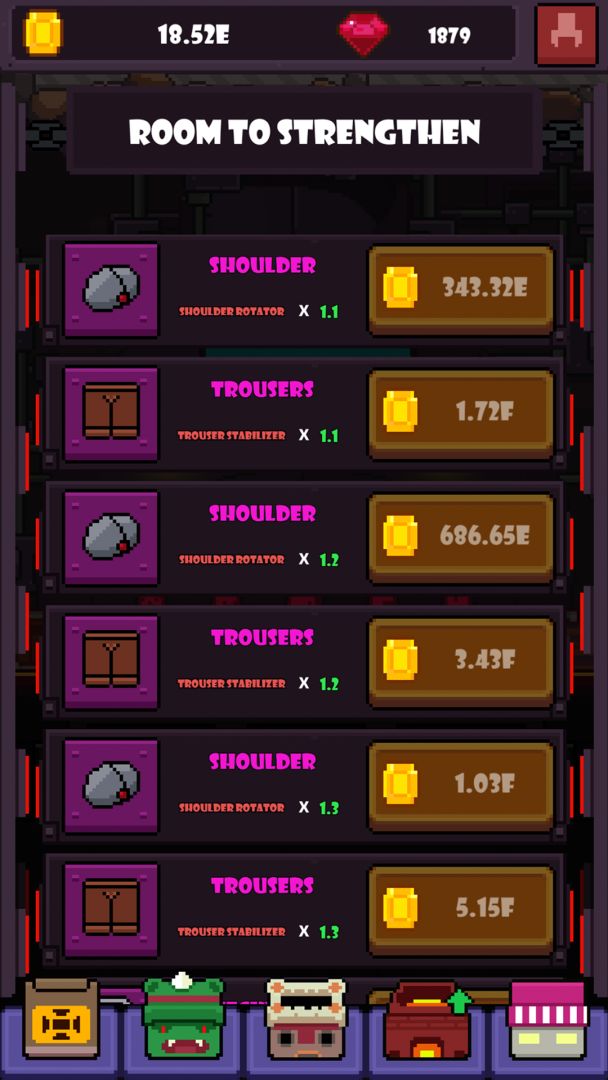Buy Trousers x1.1 upgrade for 1.72F
The height and width of the screenshot is (1080, 608).
[x=461, y=413]
